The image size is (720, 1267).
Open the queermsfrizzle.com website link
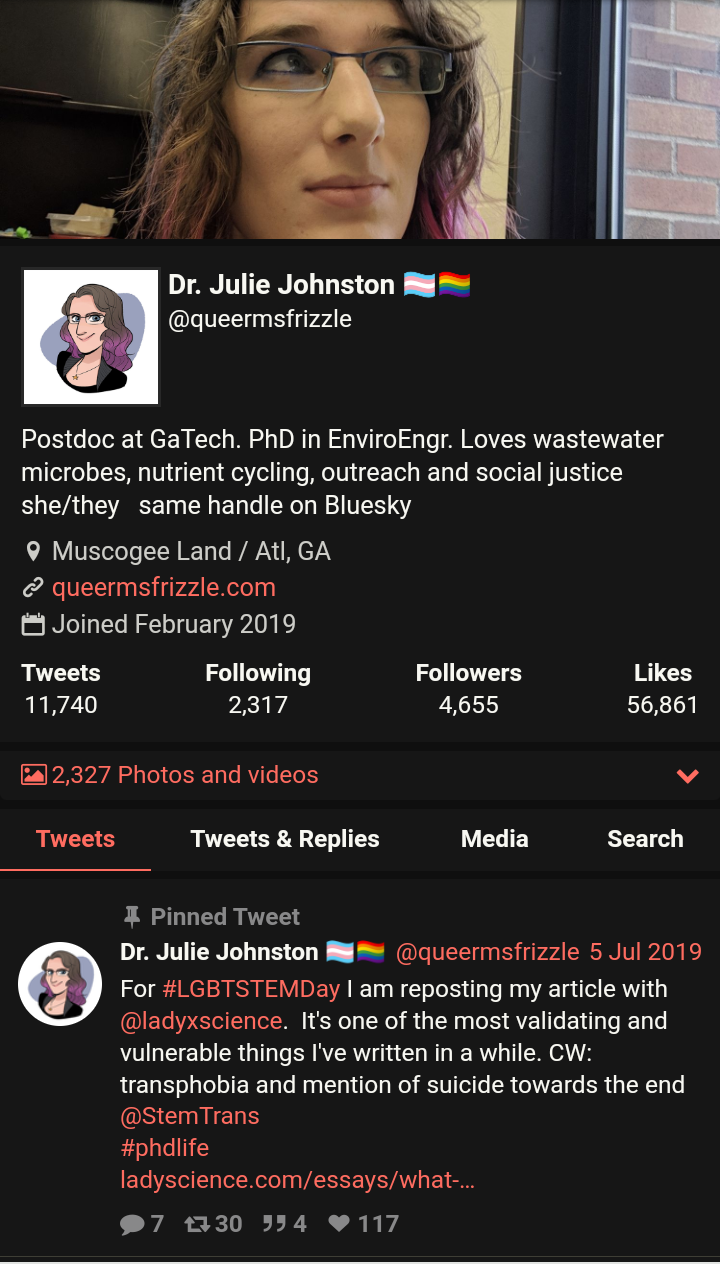pos(163,588)
